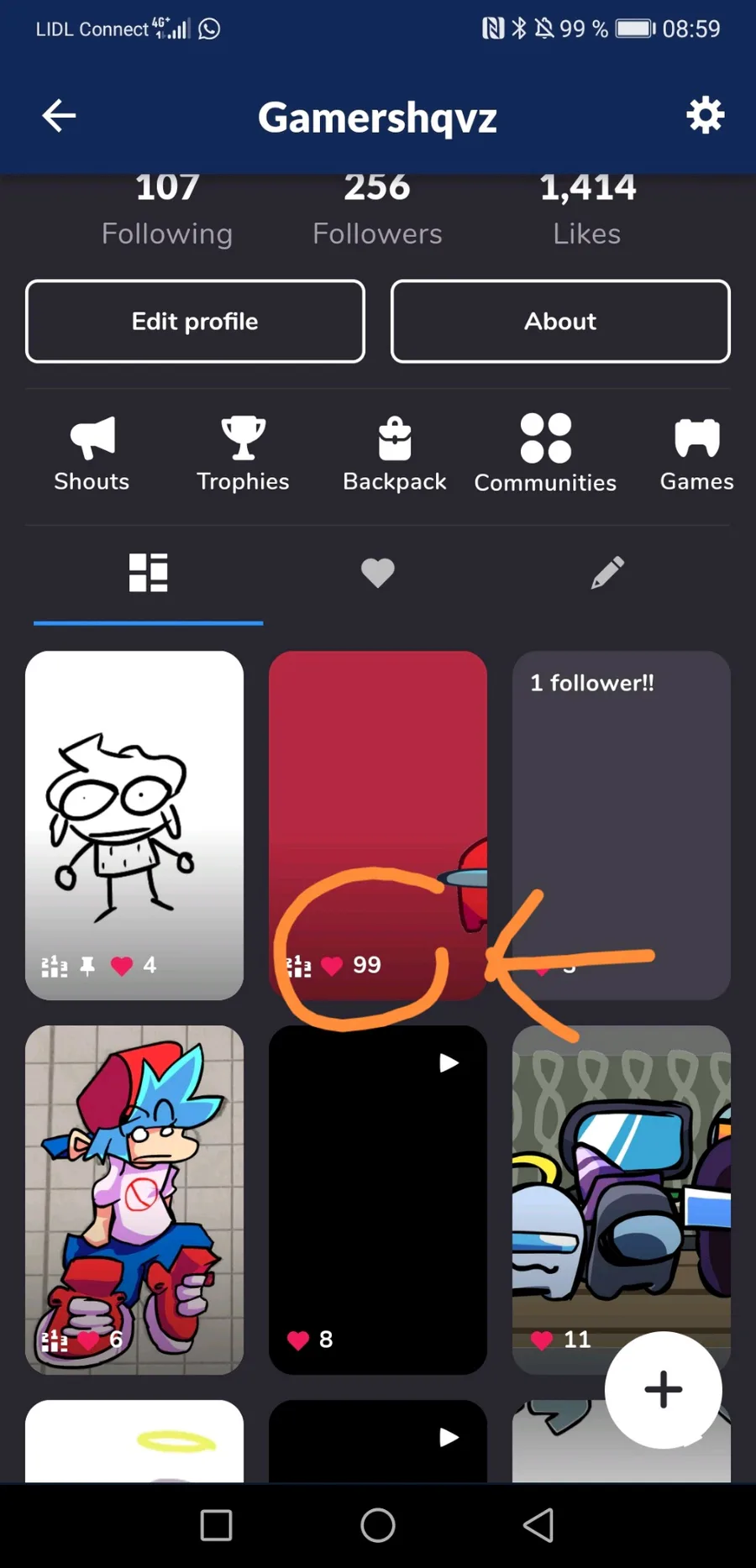
Task: Switch to the drafts pencil tab
Action: (x=607, y=574)
